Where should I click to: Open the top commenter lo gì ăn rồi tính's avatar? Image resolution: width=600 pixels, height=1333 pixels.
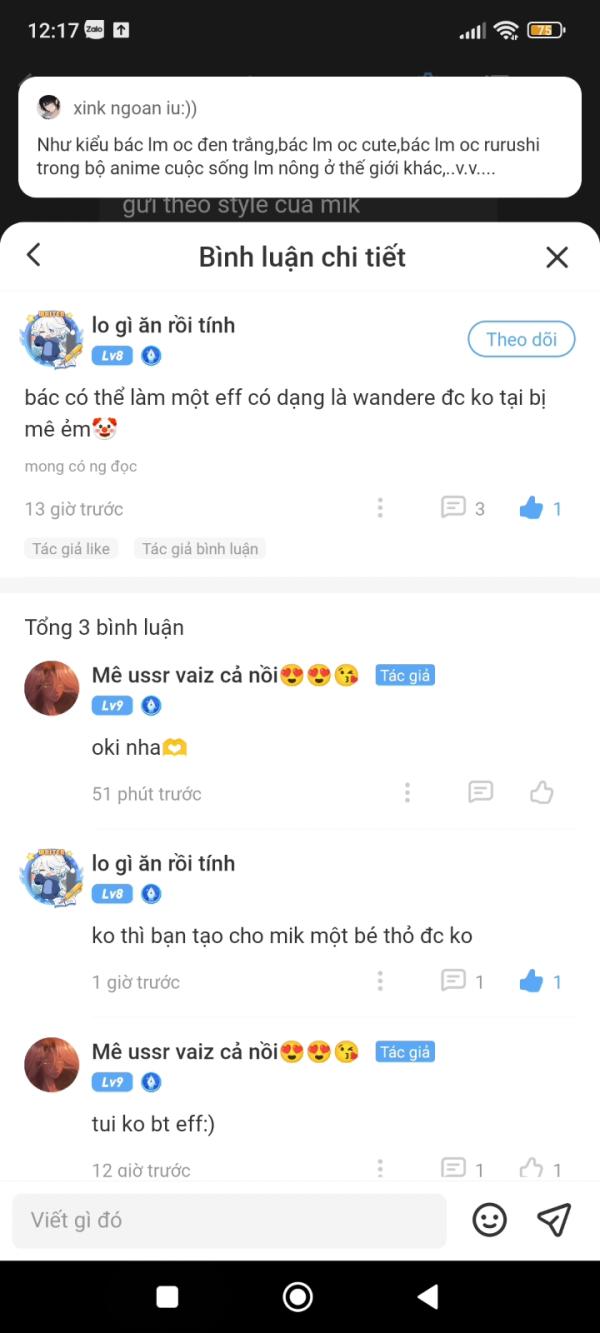(51, 338)
